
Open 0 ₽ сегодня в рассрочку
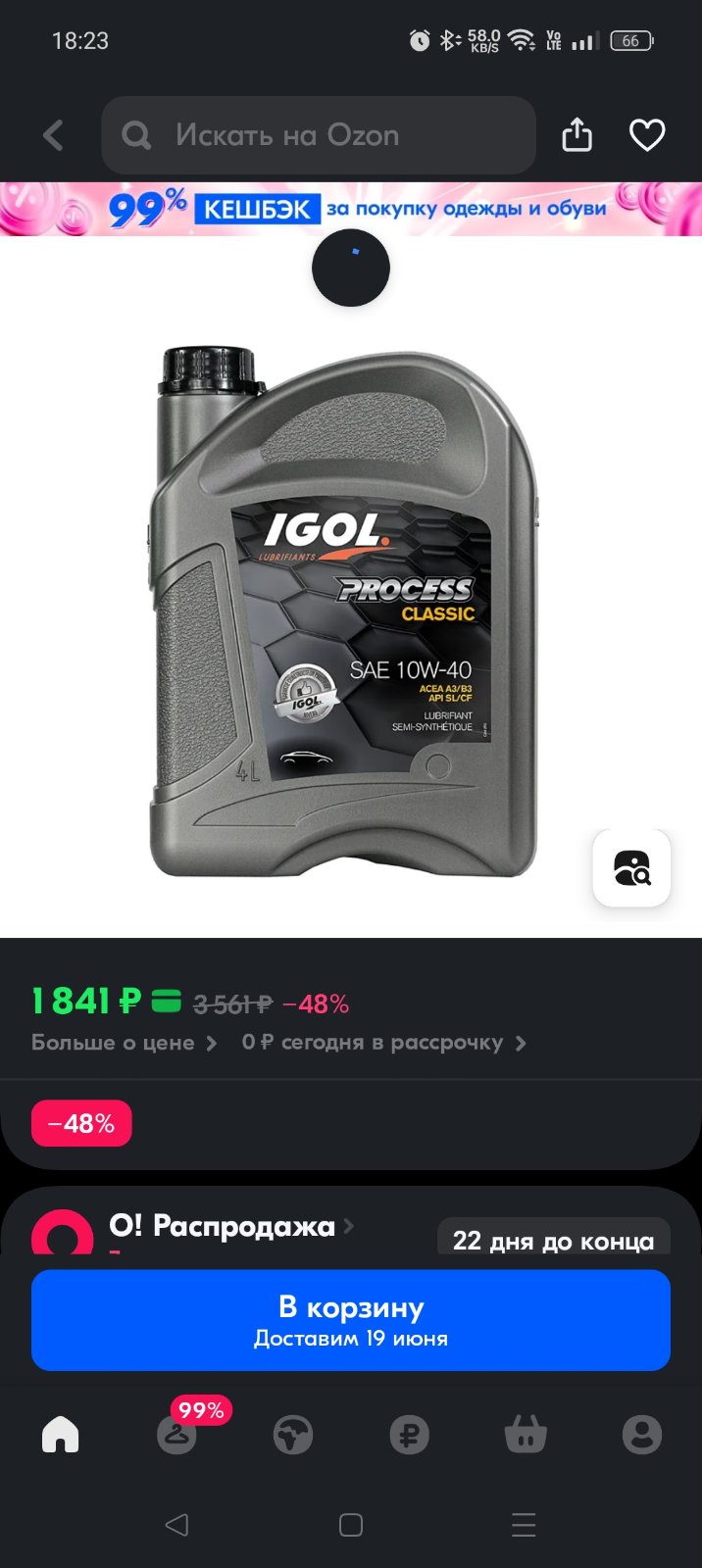click(383, 1043)
